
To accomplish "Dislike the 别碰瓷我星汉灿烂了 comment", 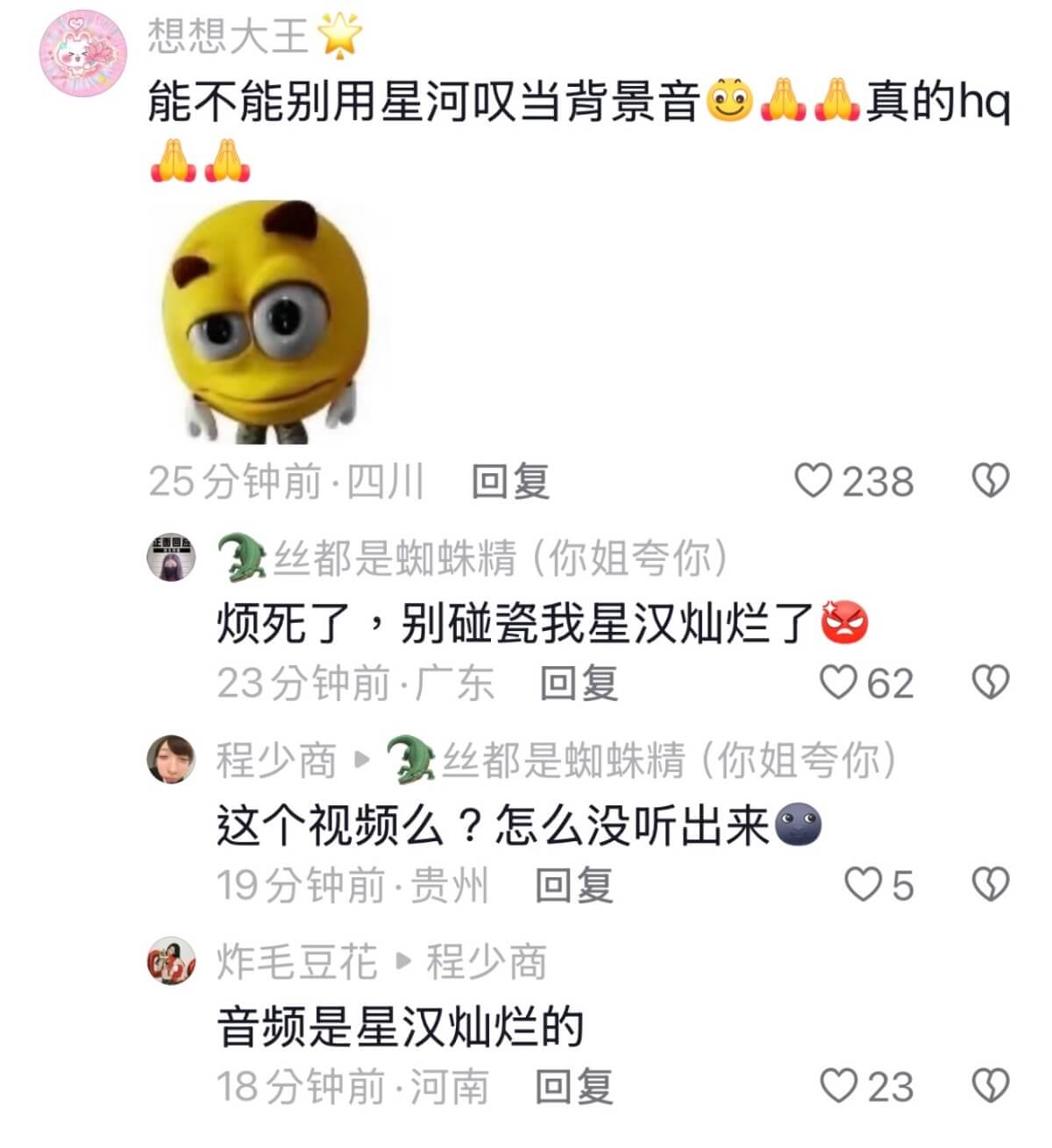I will tap(991, 683).
